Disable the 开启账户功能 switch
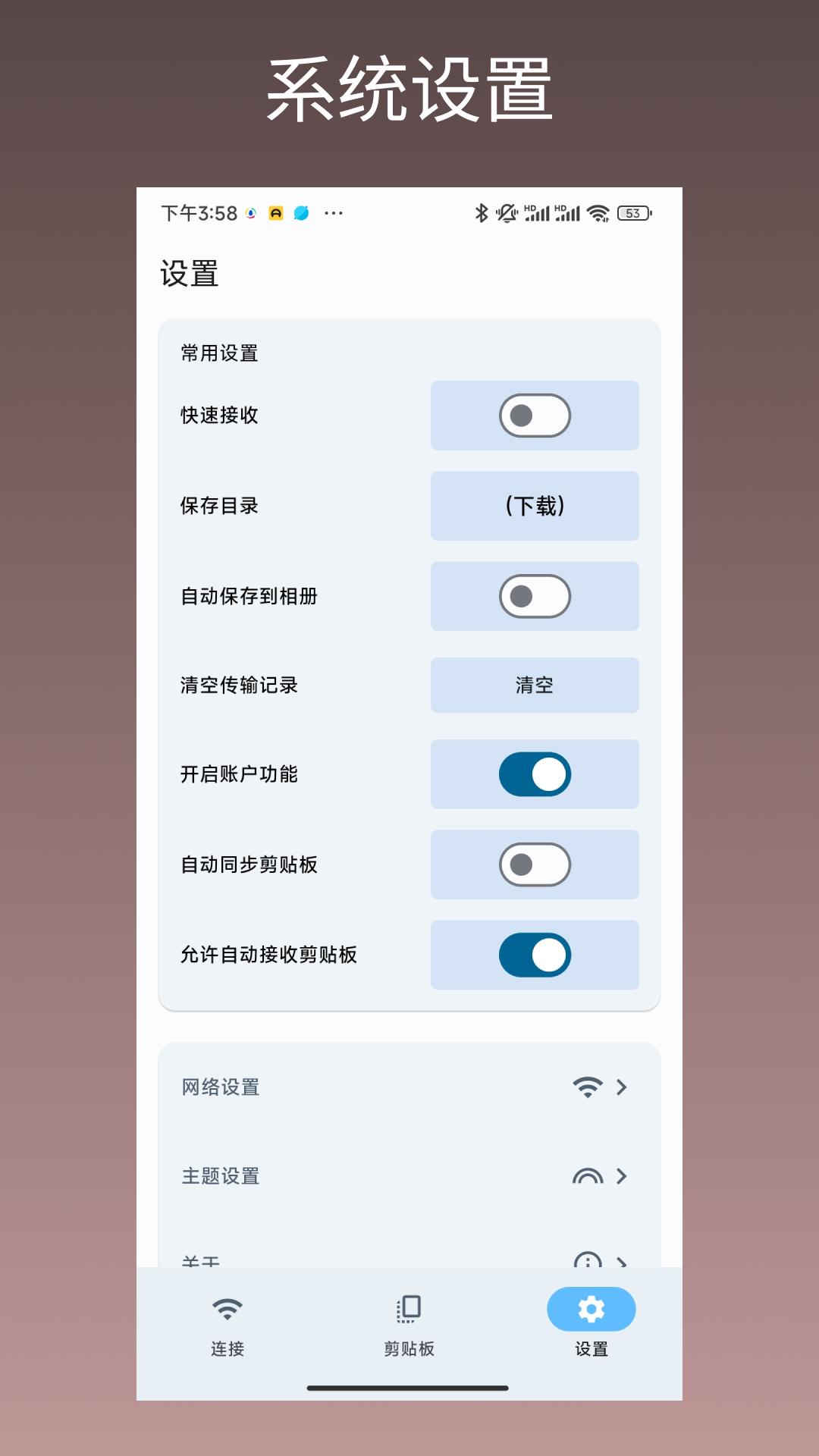Image resolution: width=819 pixels, height=1456 pixels. [535, 774]
